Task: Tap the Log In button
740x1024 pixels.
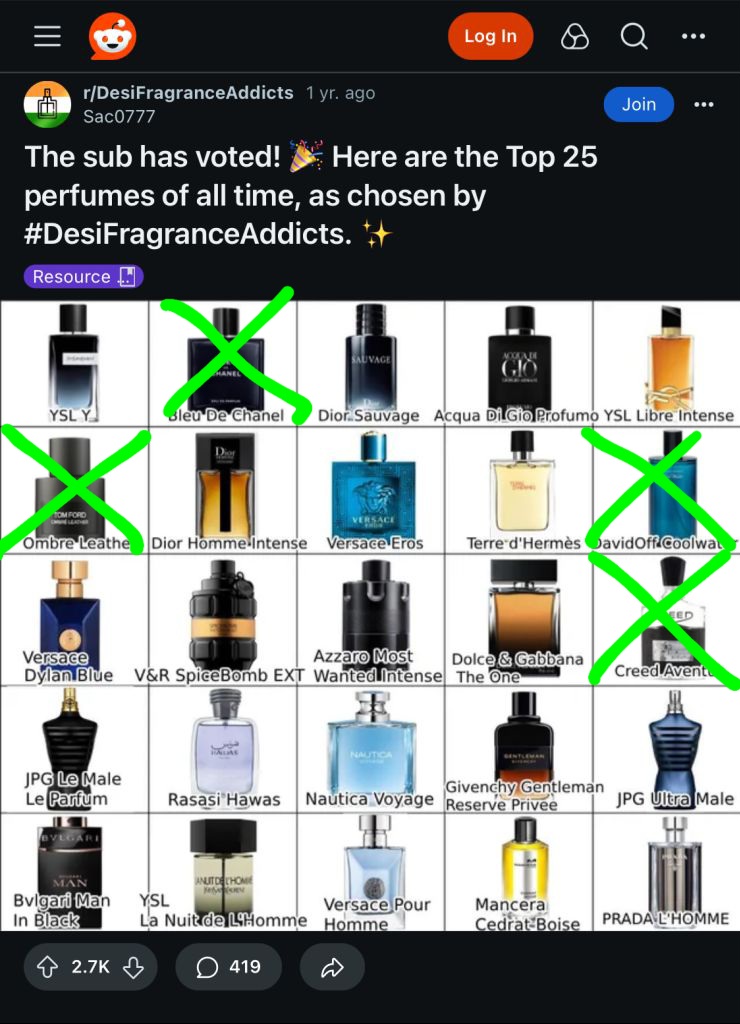Action: click(491, 37)
